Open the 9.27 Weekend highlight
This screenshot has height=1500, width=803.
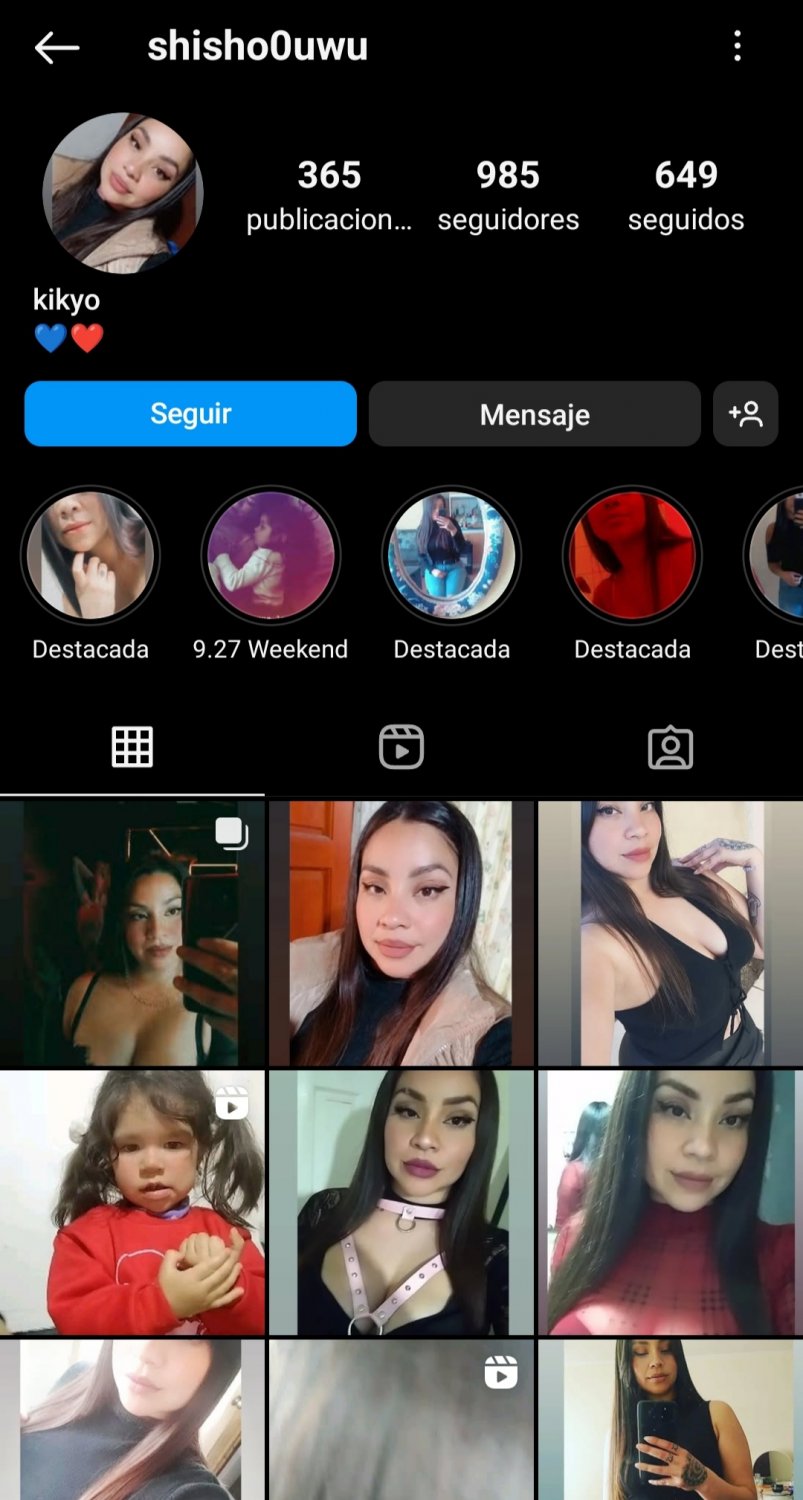click(x=271, y=556)
